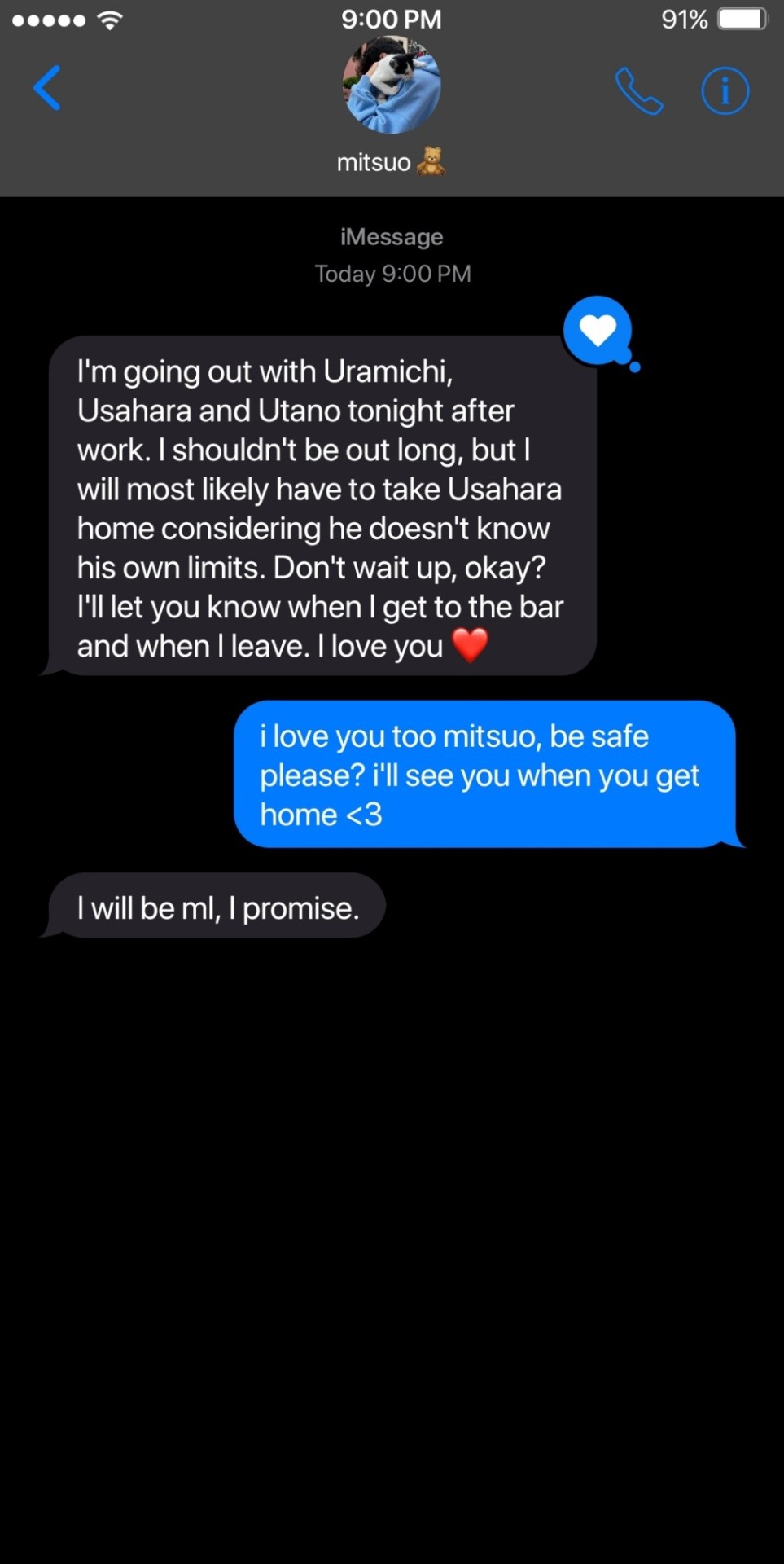The height and width of the screenshot is (1564, 784).
Task: Open the conversation info details
Action: (x=725, y=90)
